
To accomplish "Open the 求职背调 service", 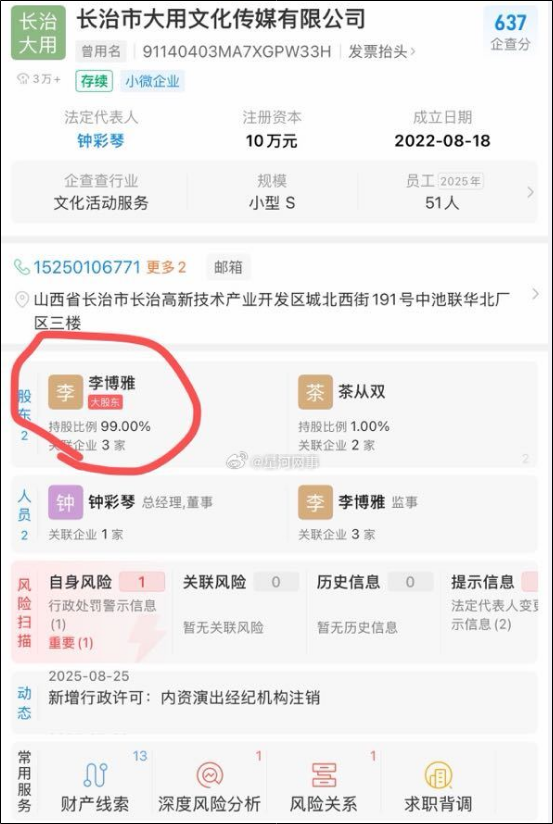I will (438, 785).
